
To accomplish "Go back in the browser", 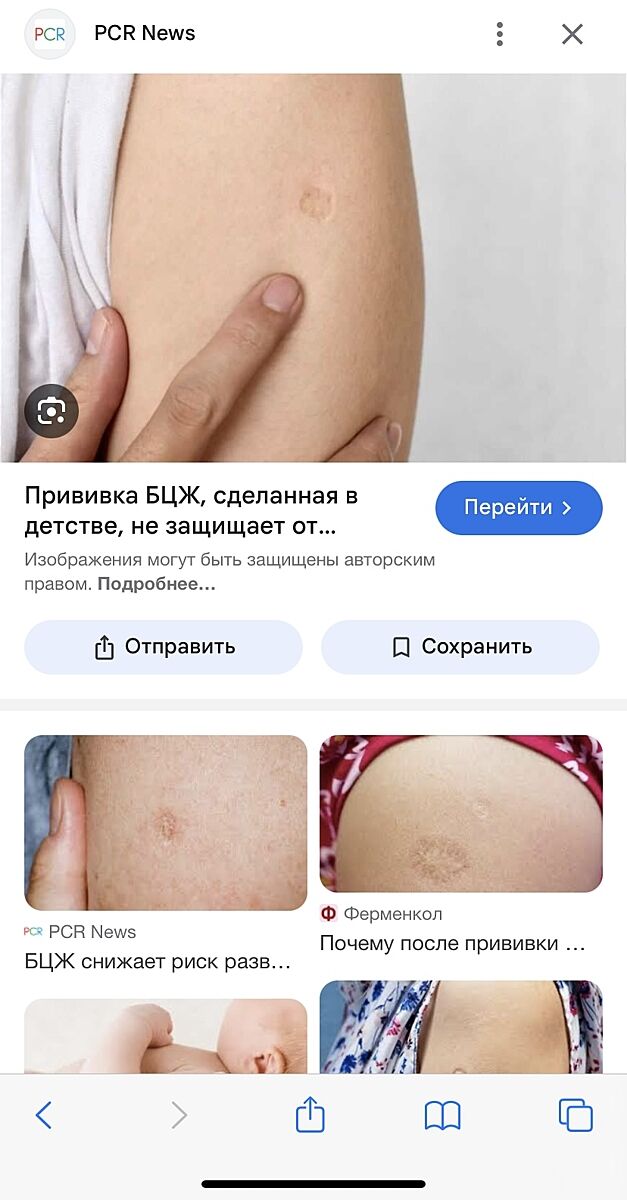I will pyautogui.click(x=43, y=1115).
